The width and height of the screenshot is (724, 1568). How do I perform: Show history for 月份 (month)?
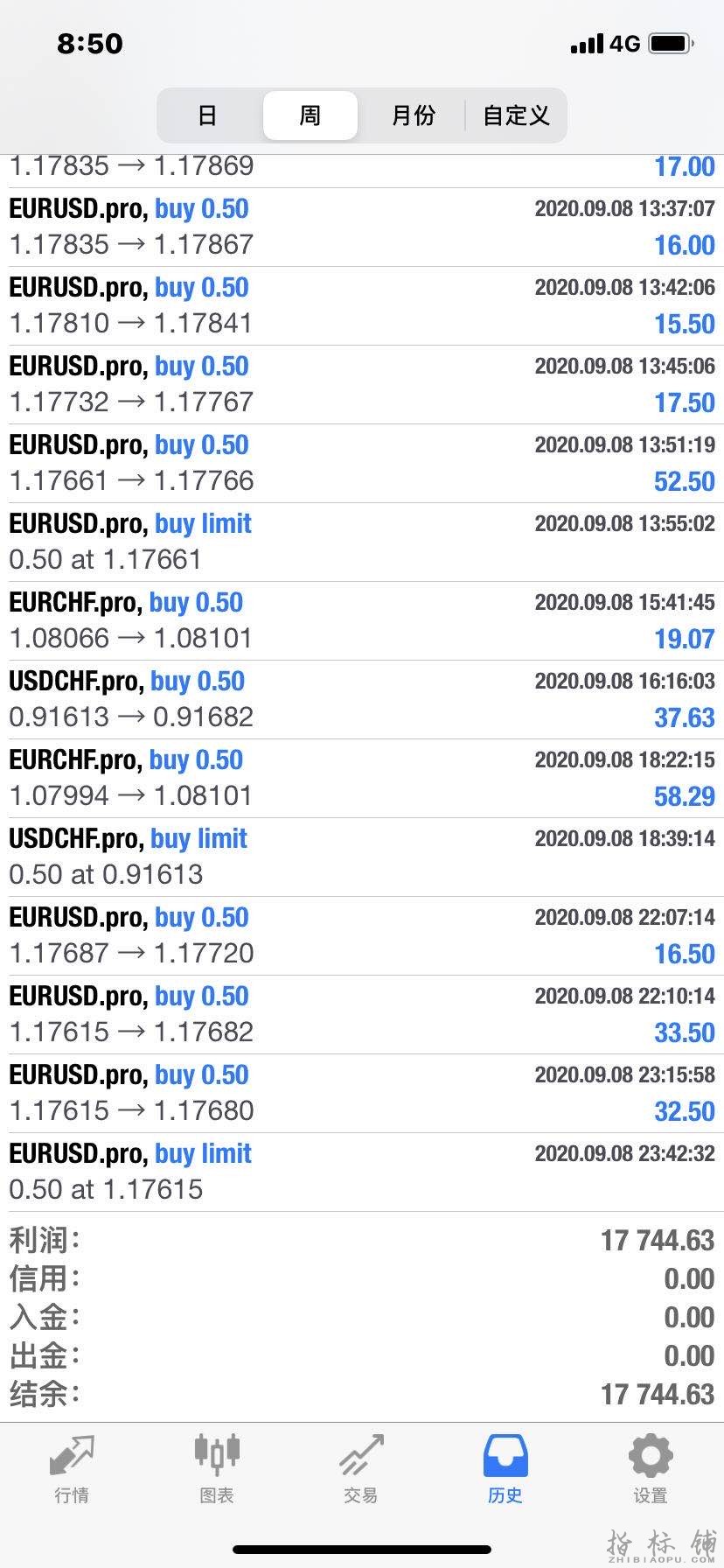point(413,115)
